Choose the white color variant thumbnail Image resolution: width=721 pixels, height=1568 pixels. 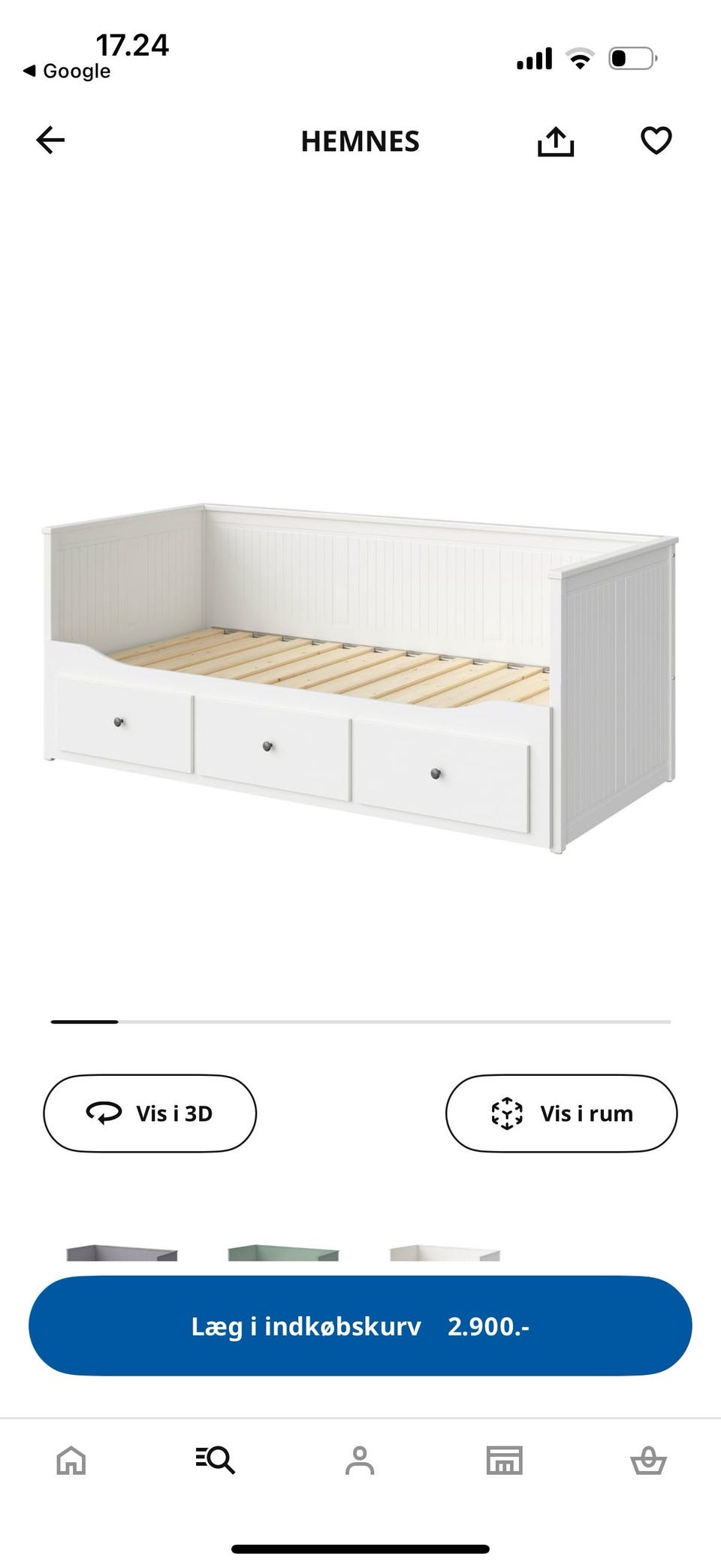(x=445, y=1253)
